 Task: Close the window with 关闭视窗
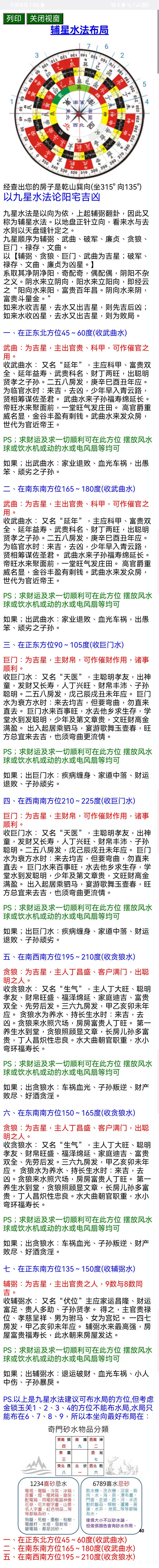point(44,19)
